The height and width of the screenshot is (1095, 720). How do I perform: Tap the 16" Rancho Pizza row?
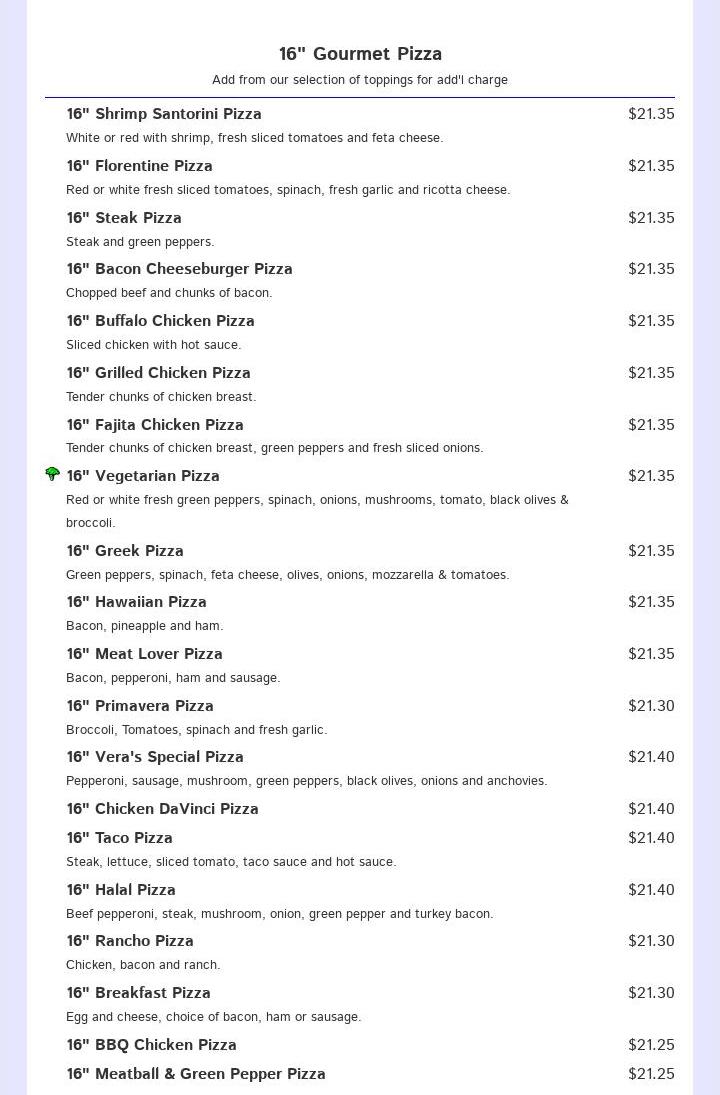[x=130, y=941]
